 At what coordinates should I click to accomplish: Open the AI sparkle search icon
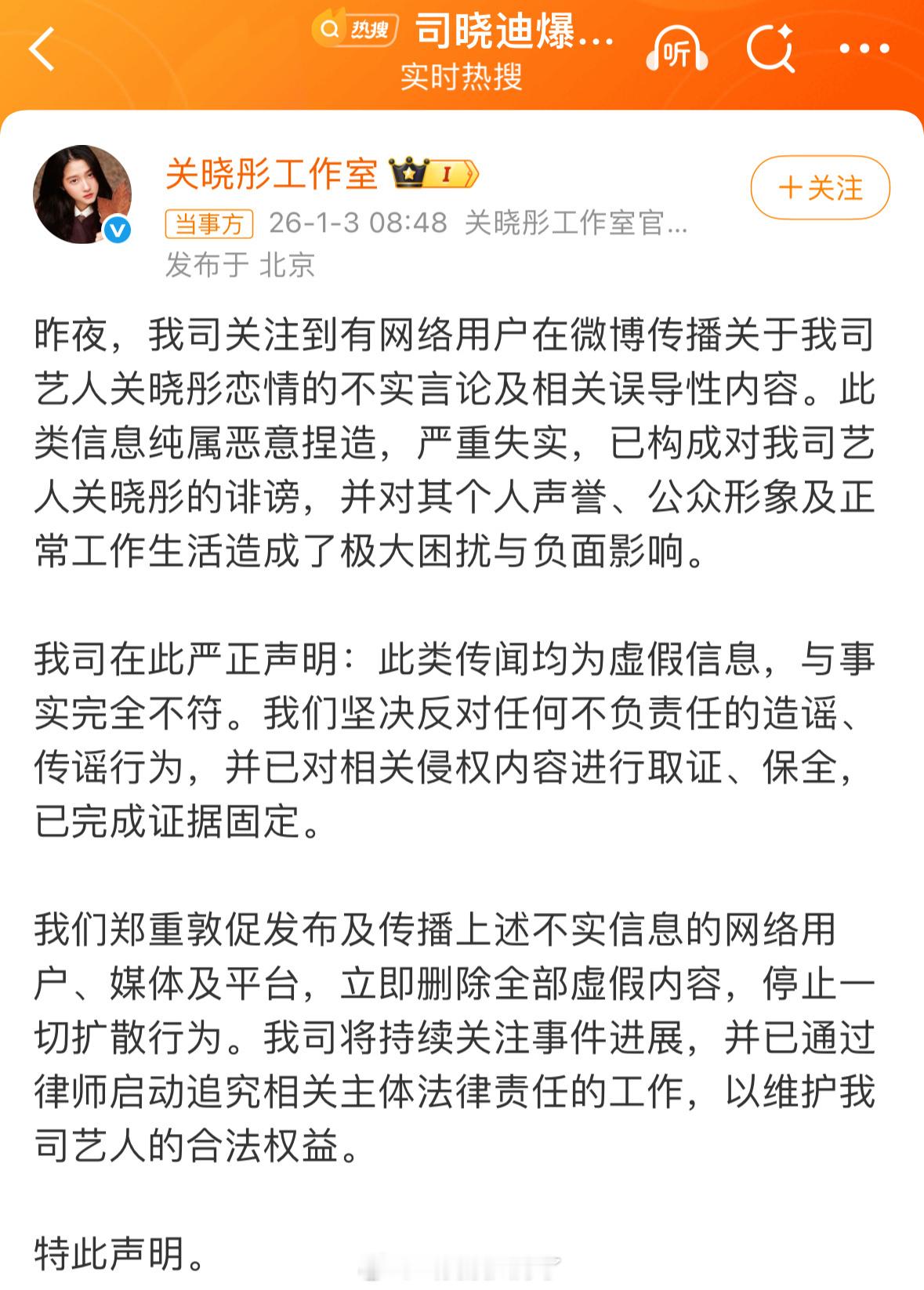coord(771,49)
